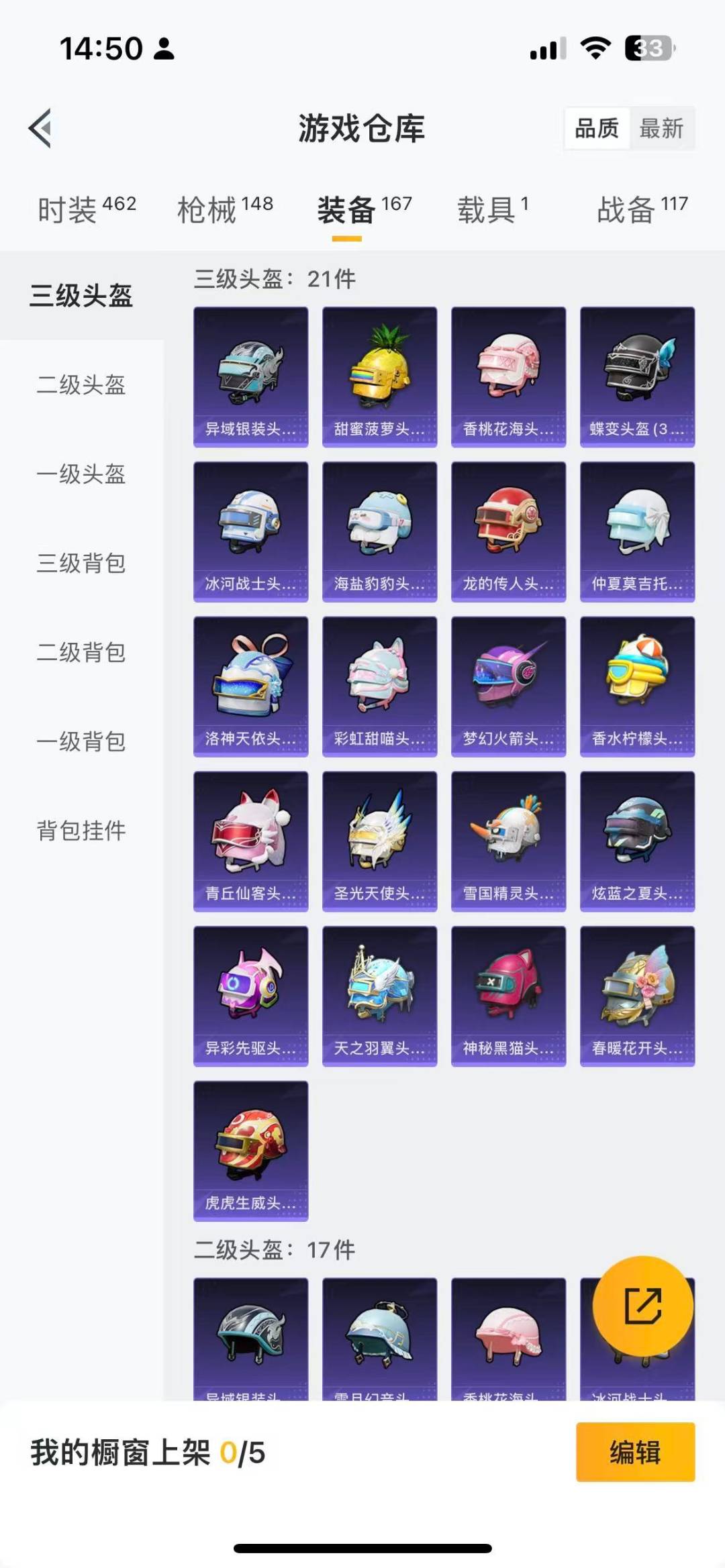Jump to 二级背包 category
725x1568 pixels.
(x=81, y=652)
